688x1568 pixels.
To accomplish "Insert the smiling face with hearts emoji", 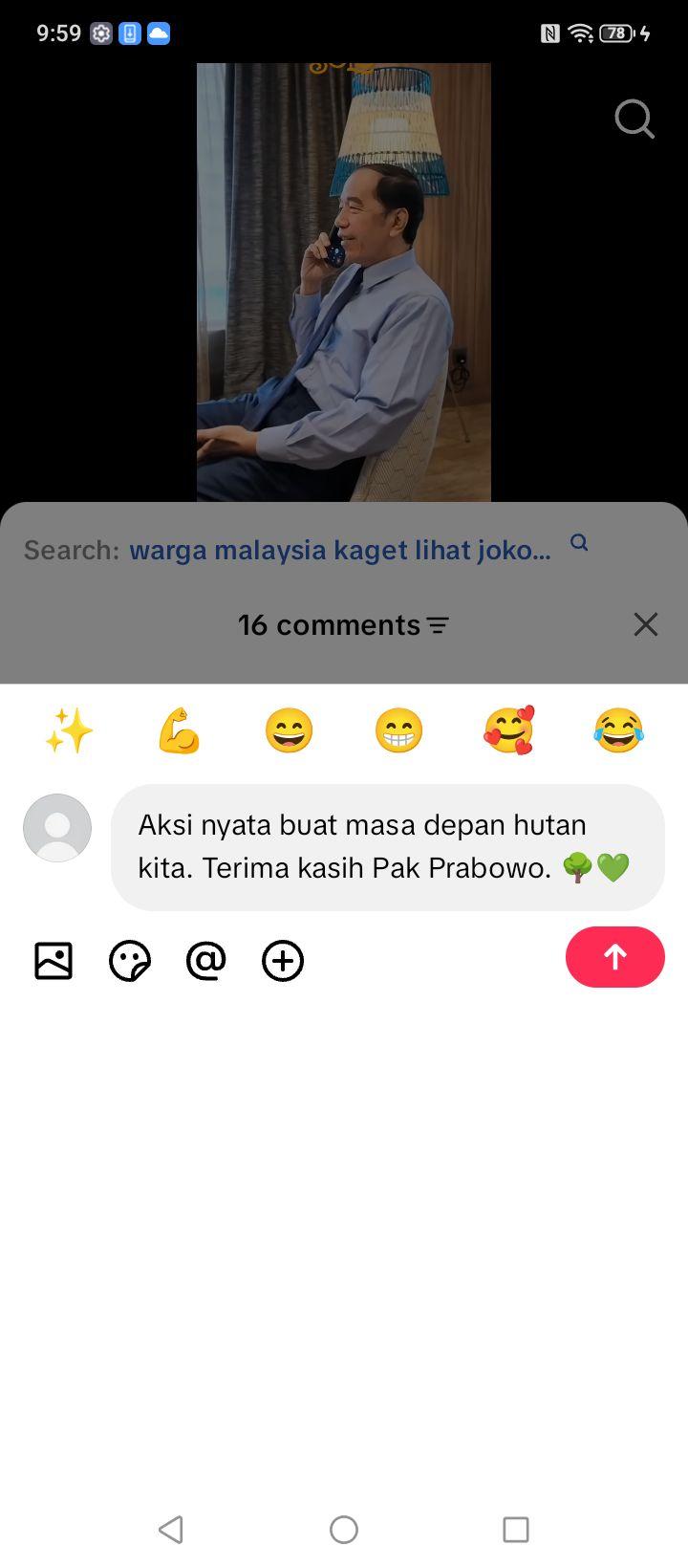I will coord(508,731).
